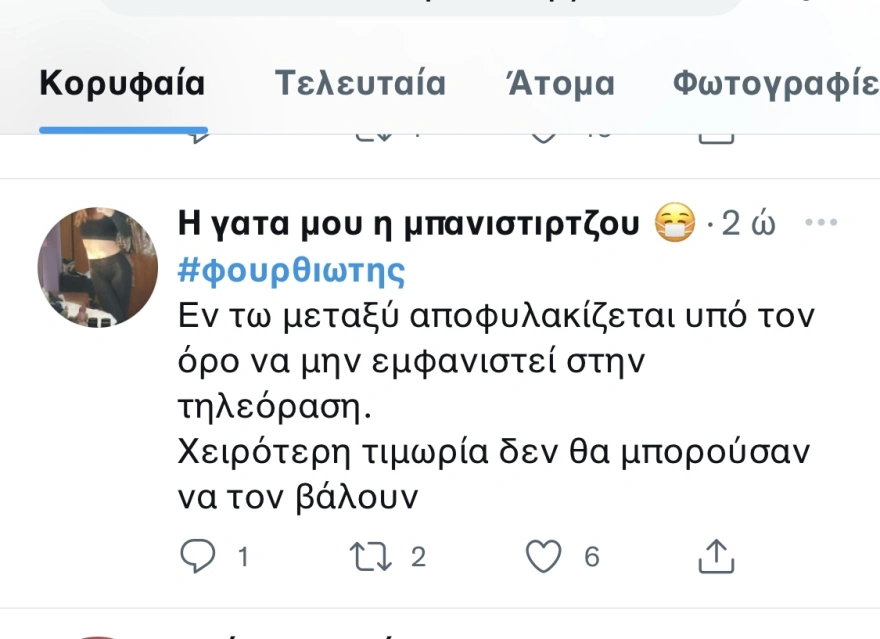
Task: Open the tweet's three-dot overflow menu
Action: (x=820, y=223)
